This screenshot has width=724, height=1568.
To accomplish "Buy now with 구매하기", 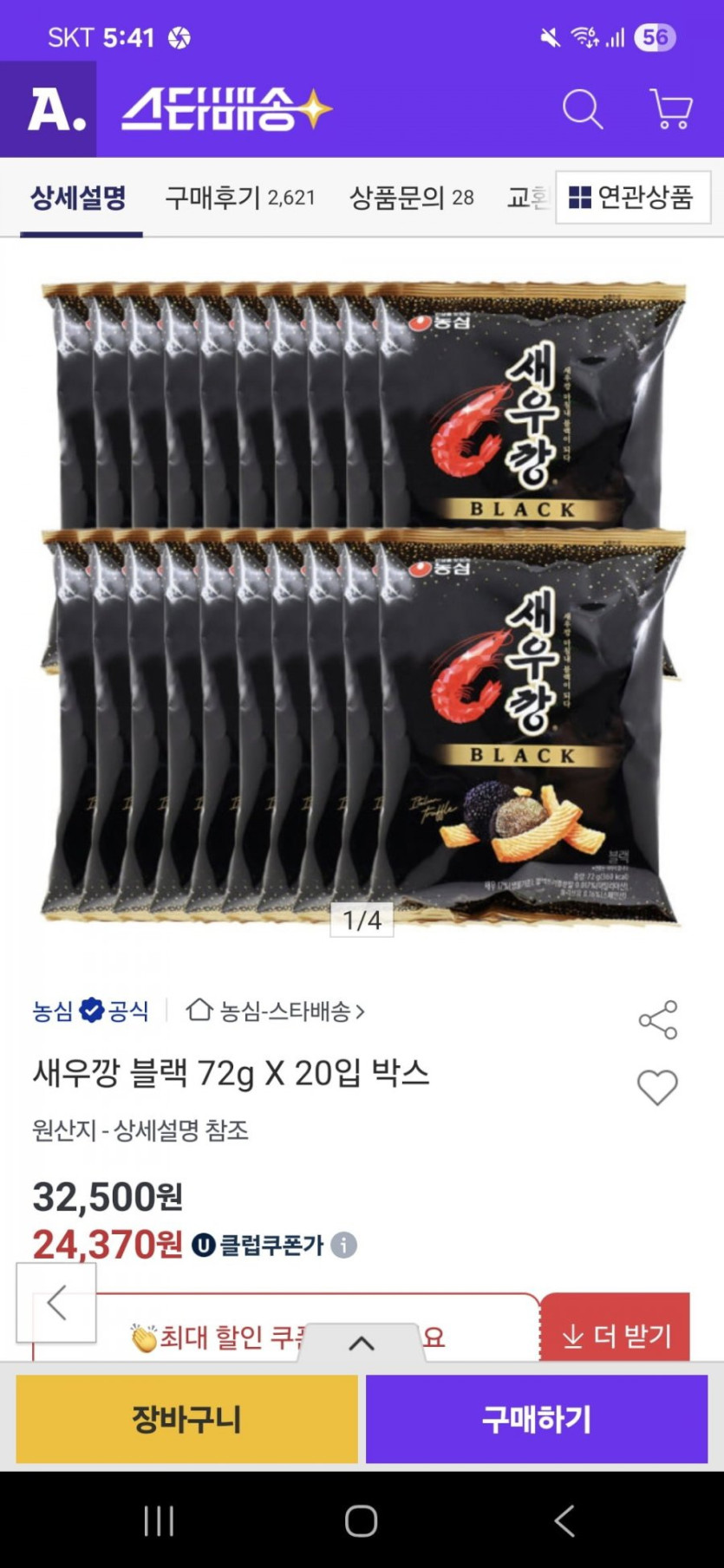I will click(x=537, y=1419).
